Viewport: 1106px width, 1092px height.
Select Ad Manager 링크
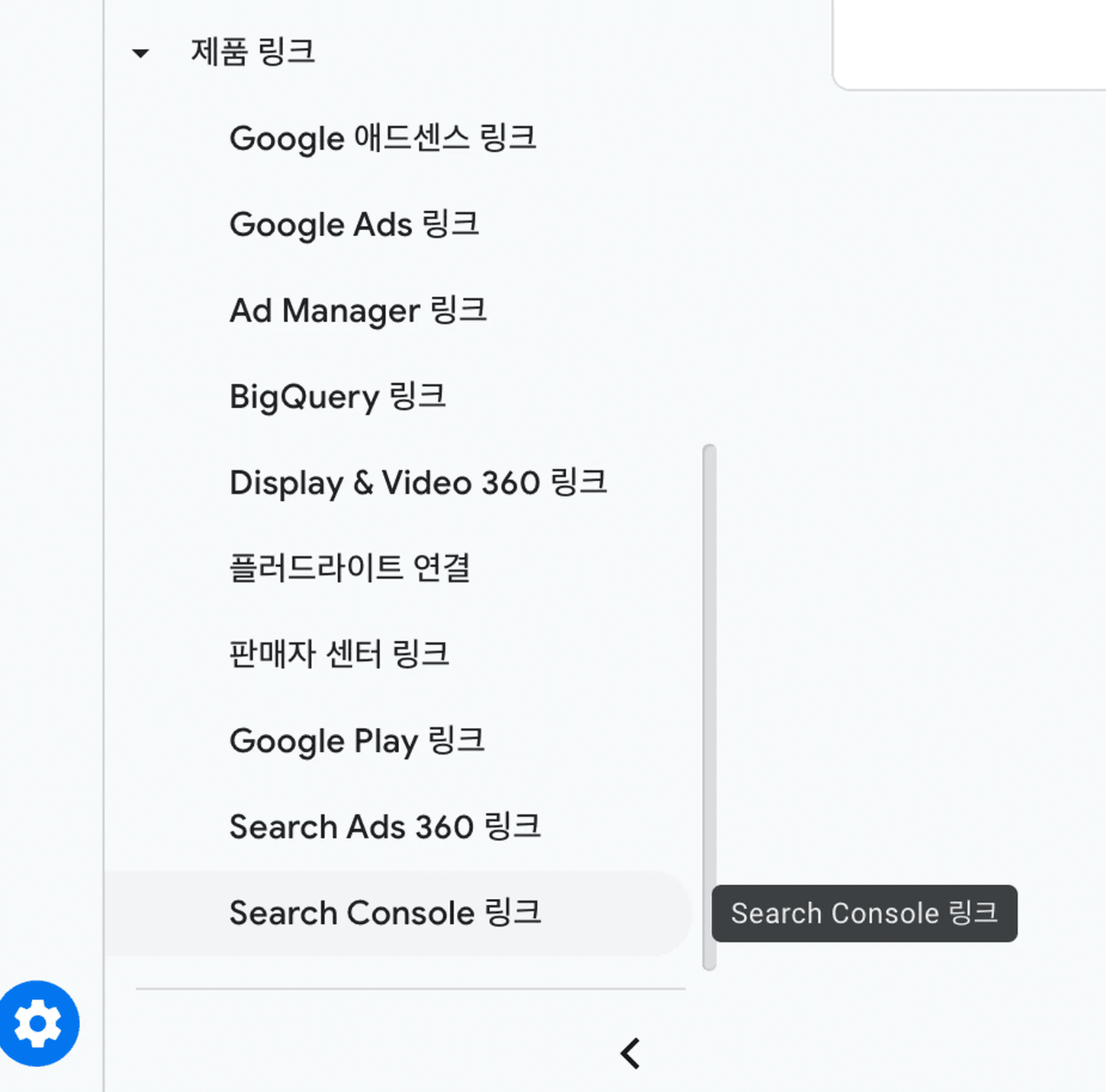coord(358,311)
